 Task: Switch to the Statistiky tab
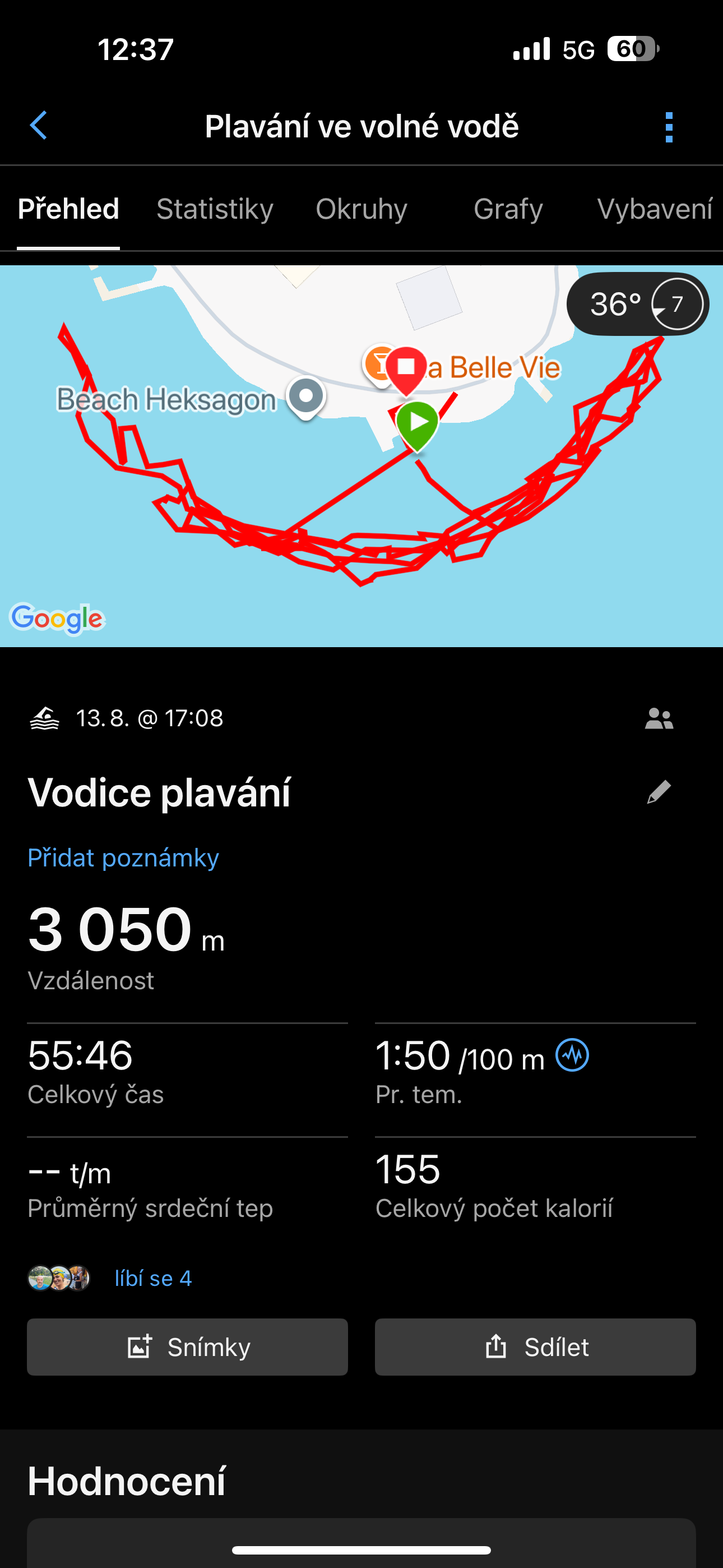point(214,209)
